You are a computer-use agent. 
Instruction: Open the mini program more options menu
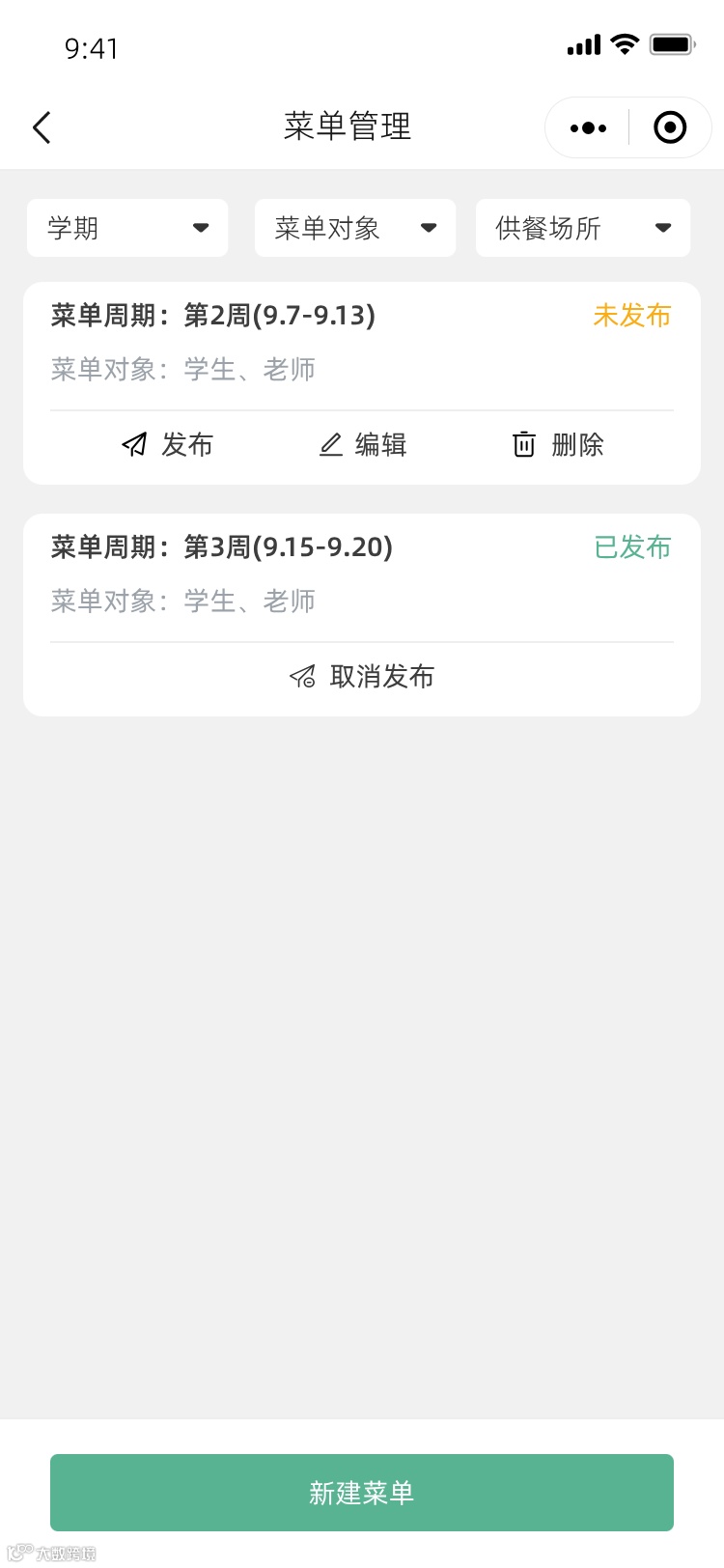pyautogui.click(x=588, y=127)
